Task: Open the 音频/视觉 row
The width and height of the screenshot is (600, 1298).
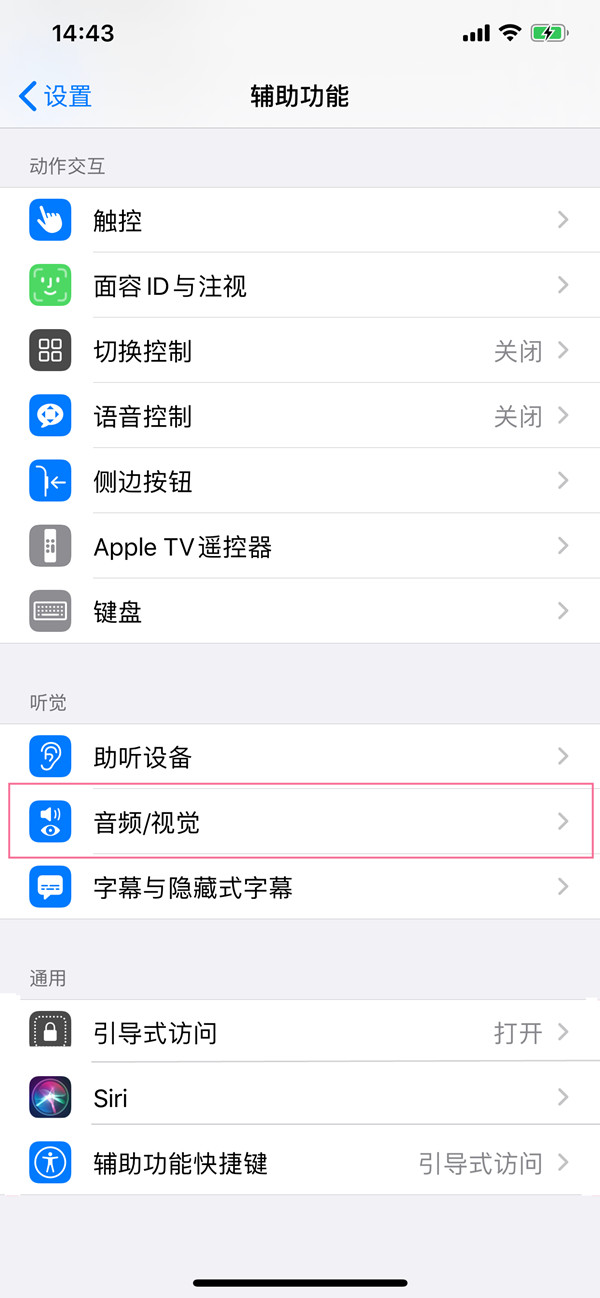Action: point(300,822)
